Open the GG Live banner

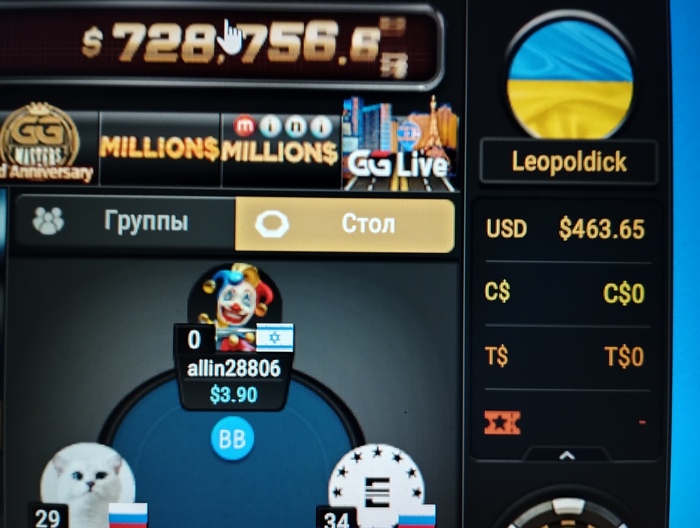pyautogui.click(x=399, y=146)
